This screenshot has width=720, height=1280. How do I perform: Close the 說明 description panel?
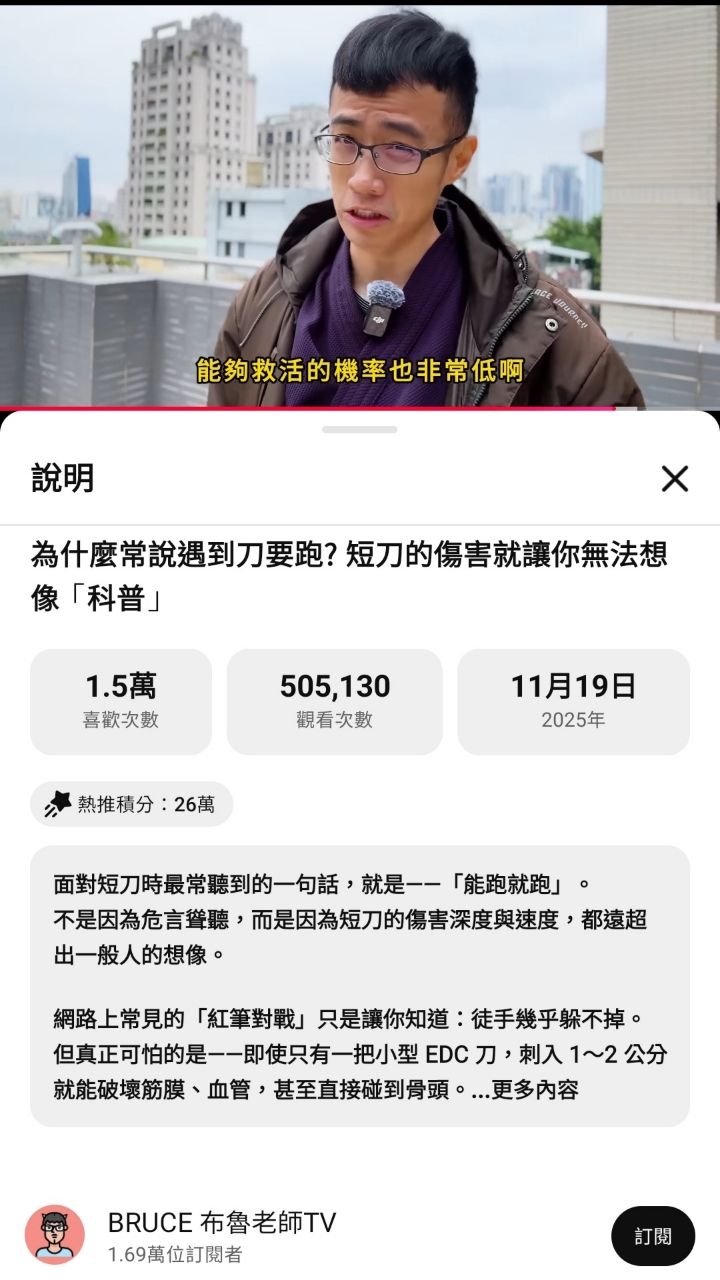coord(675,479)
